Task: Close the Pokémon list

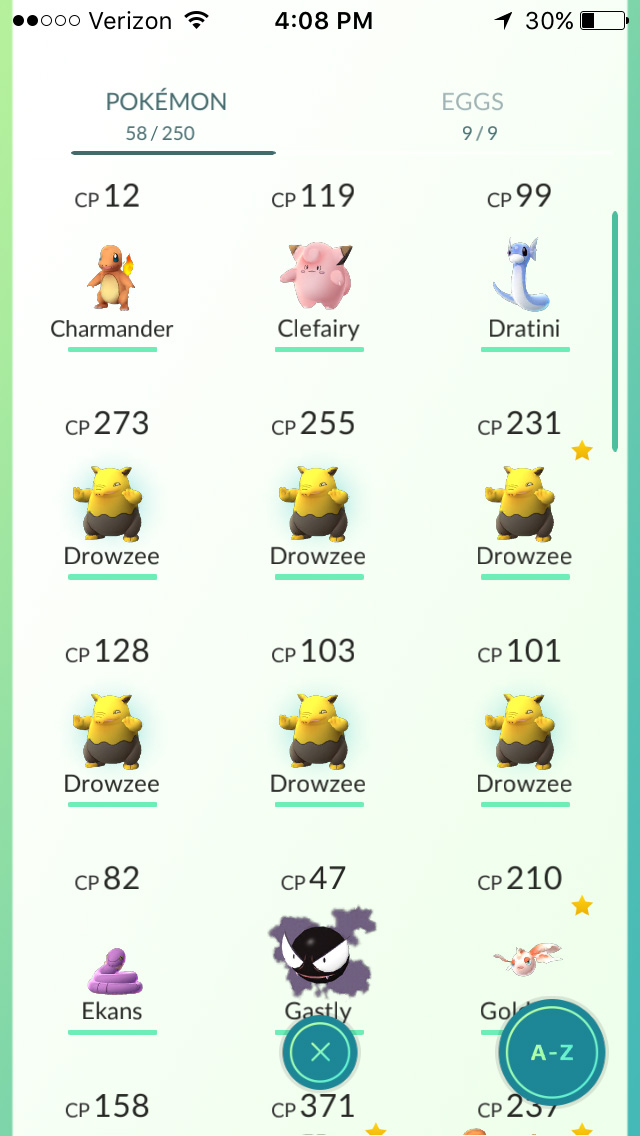Action: (x=320, y=1052)
